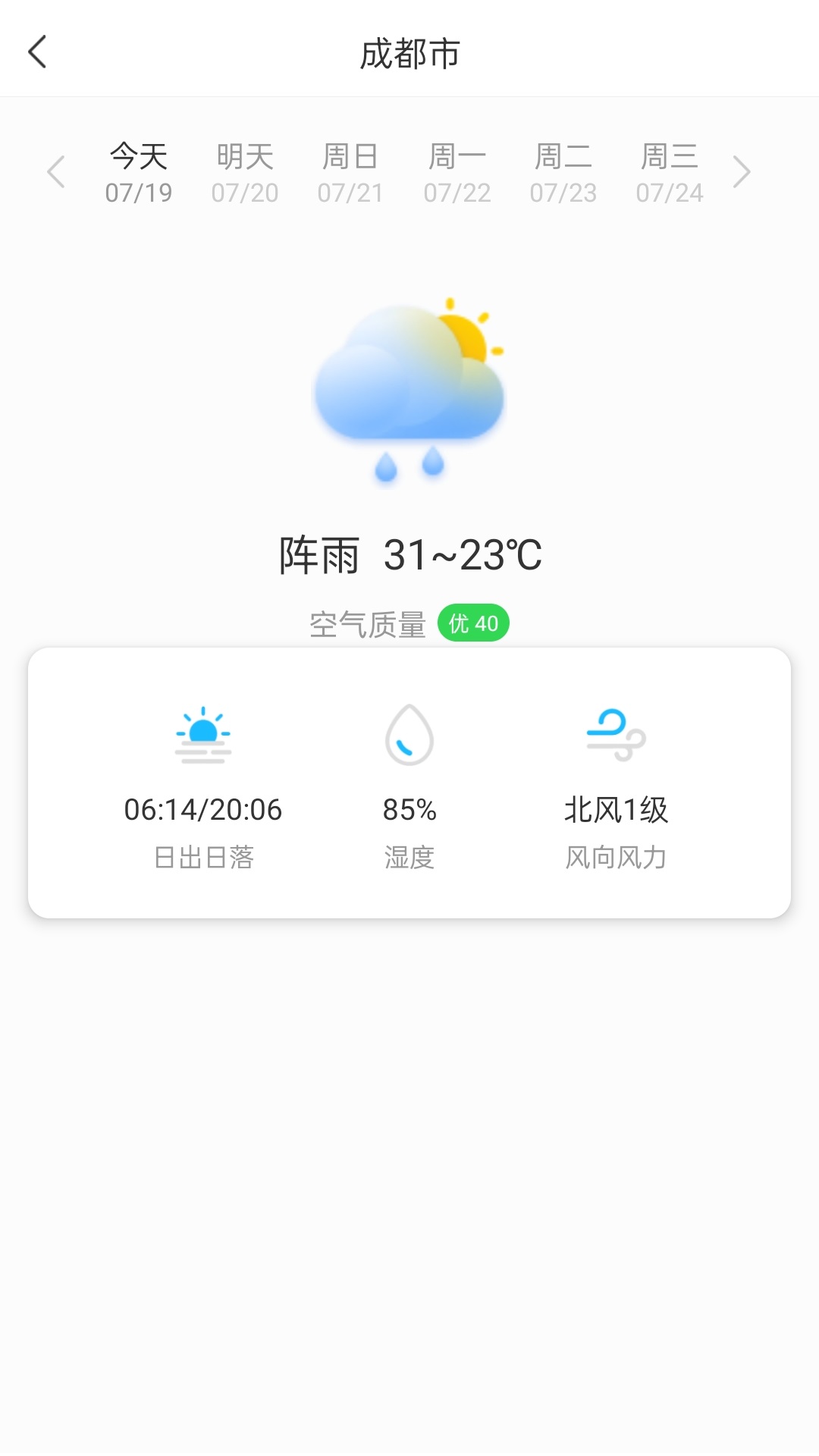Click the green air quality badge showing 优 40

[472, 623]
